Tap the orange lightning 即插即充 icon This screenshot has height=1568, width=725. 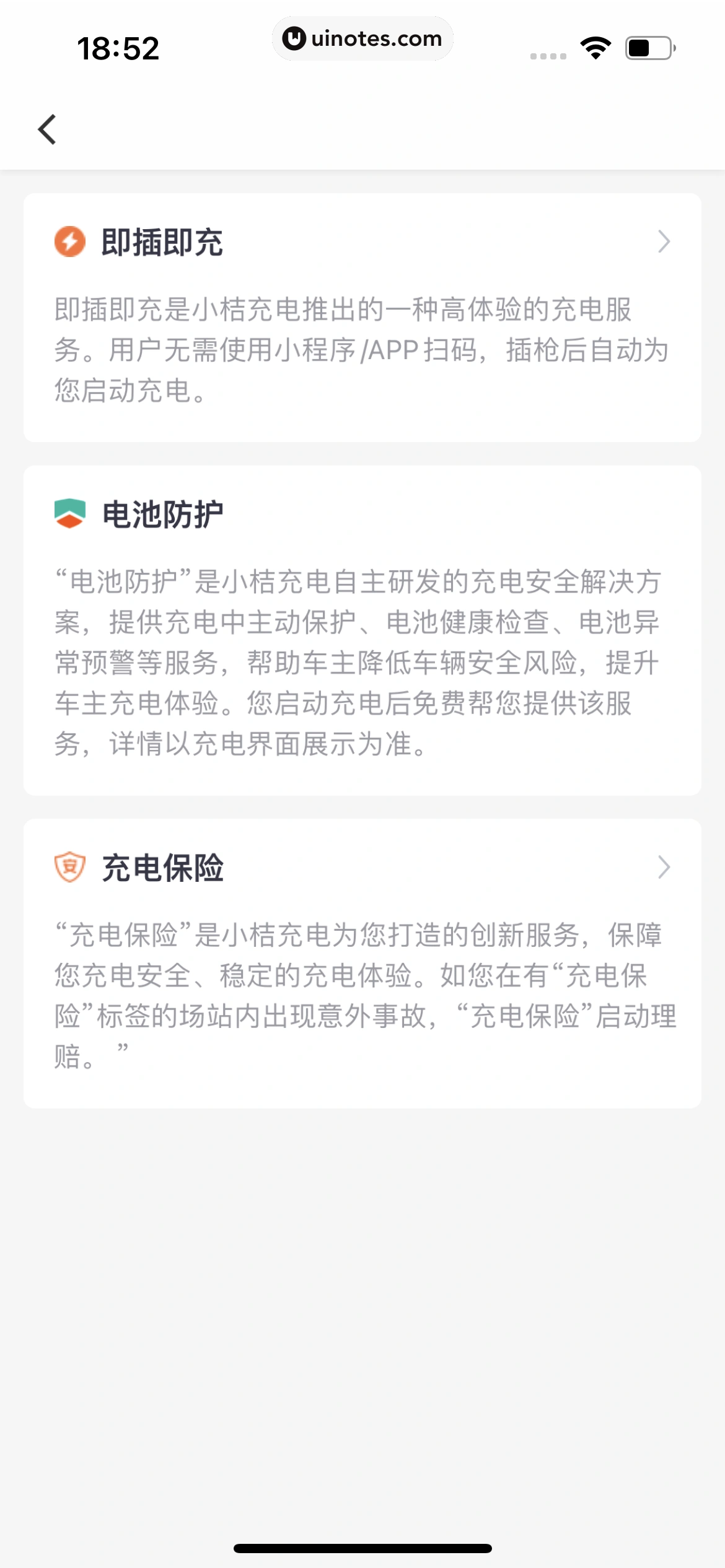(70, 243)
